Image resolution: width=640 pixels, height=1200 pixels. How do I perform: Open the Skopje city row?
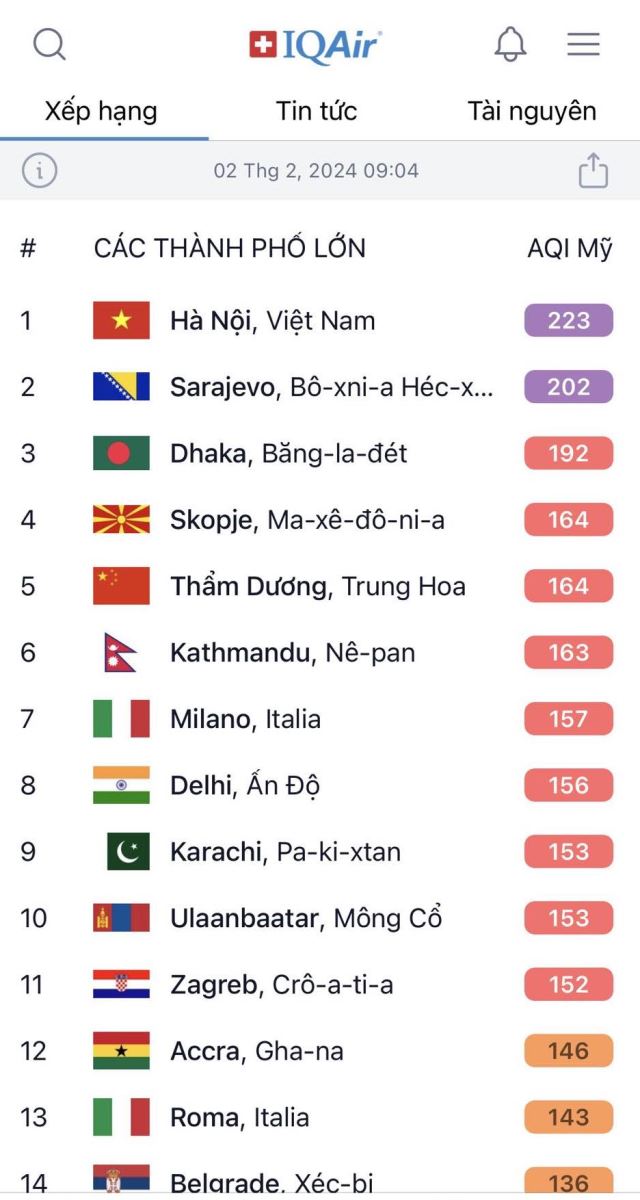[x=320, y=520]
